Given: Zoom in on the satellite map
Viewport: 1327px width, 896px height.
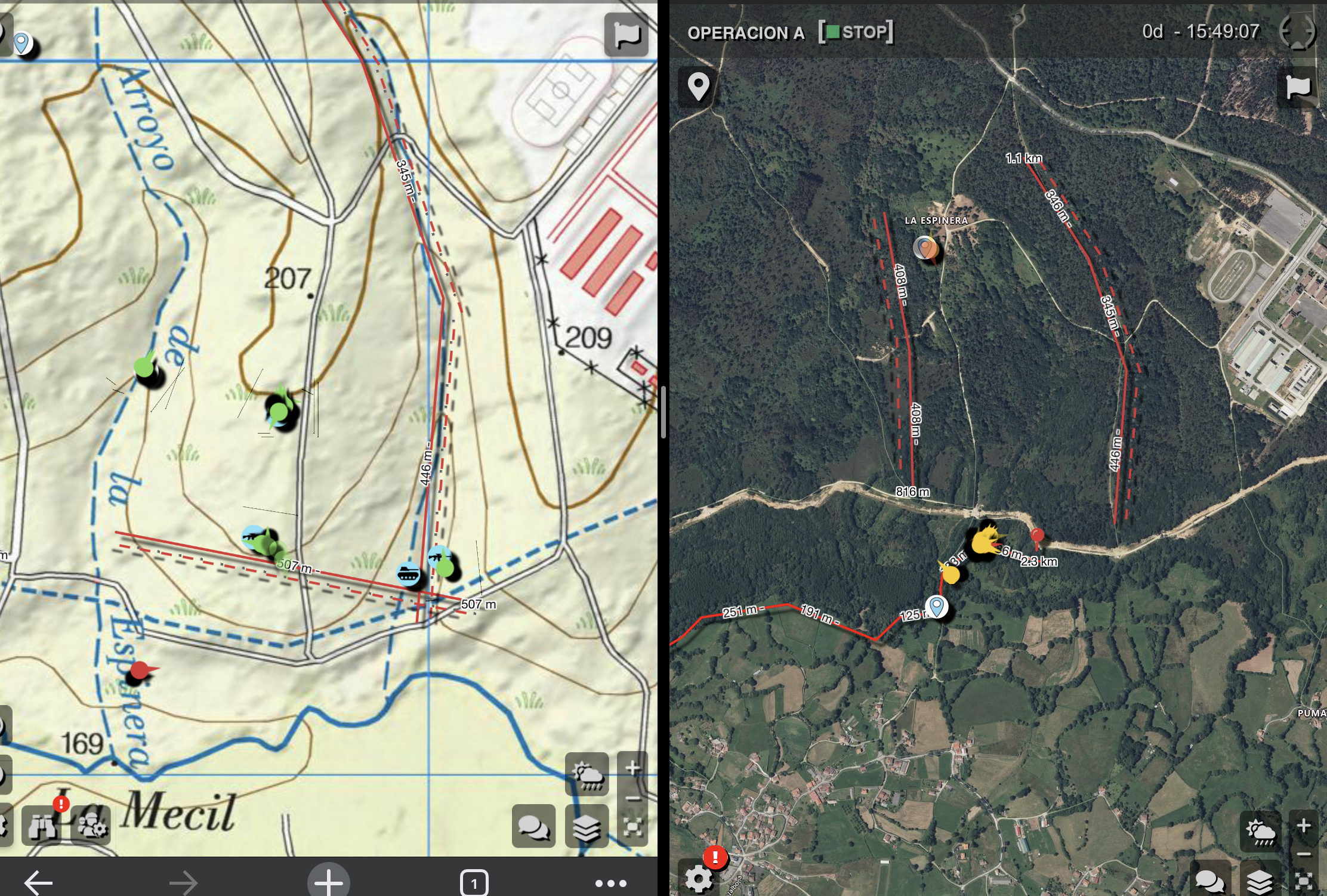Looking at the screenshot, I should pos(1304,826).
